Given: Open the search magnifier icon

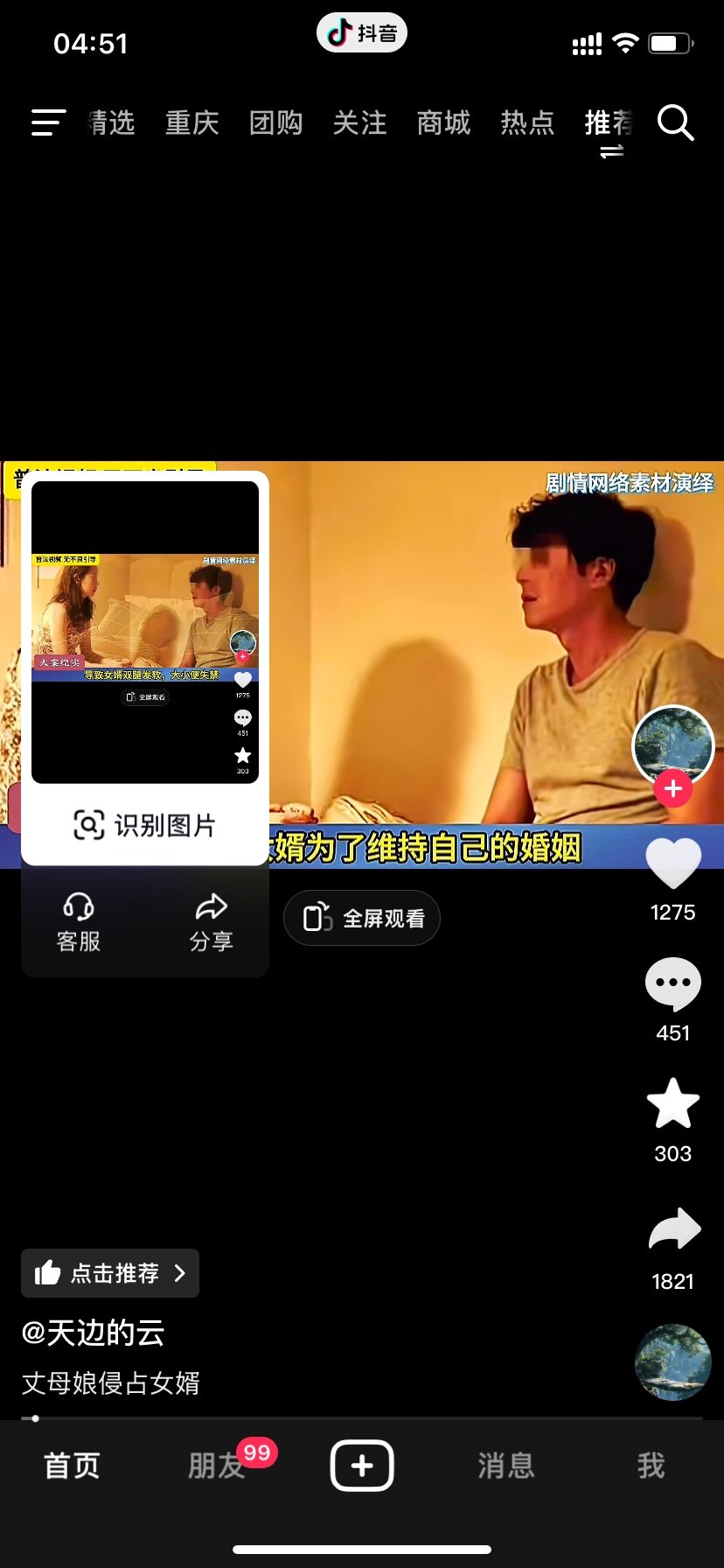Looking at the screenshot, I should (675, 123).
